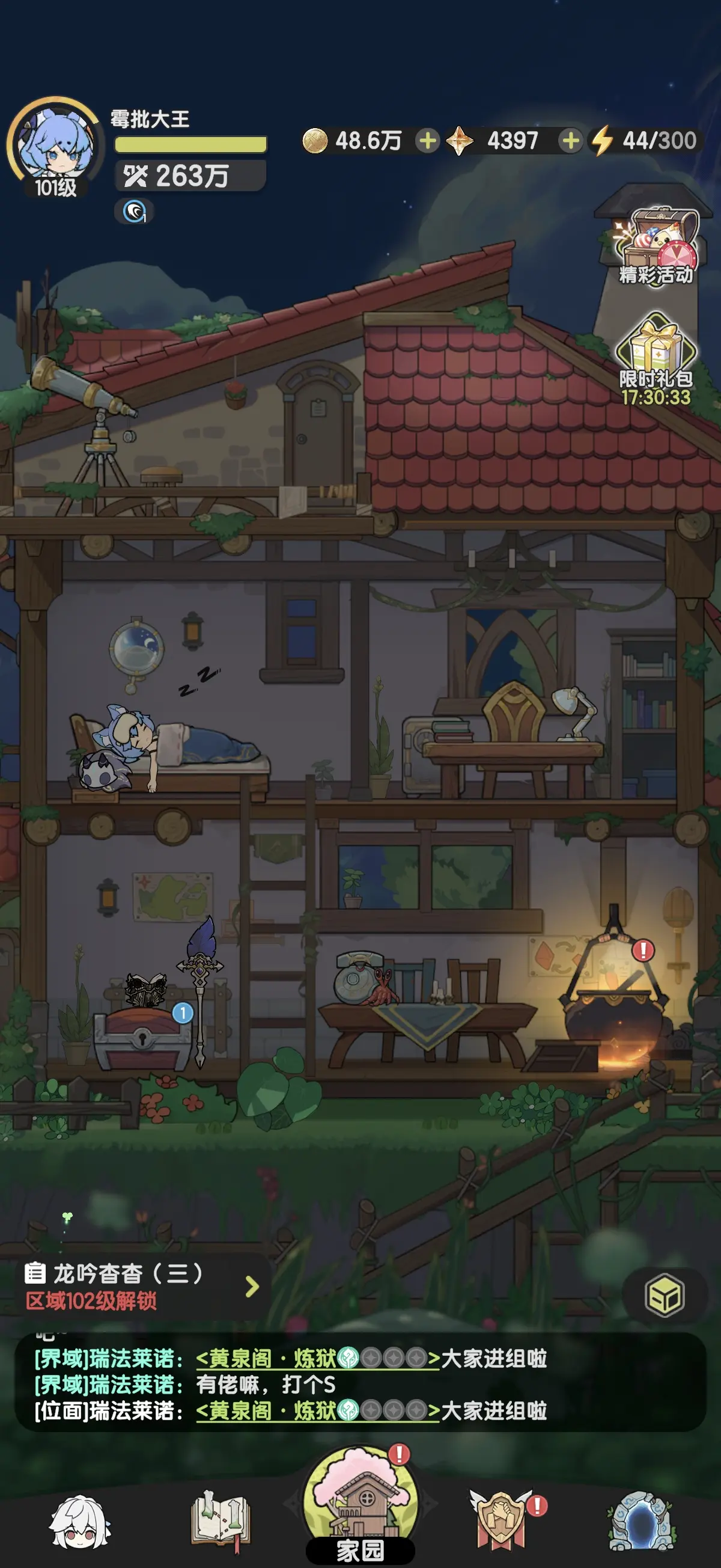Viewport: 721px width, 1568px height.
Task: Open the character tab with white-haired girl
Action: [x=80, y=1522]
